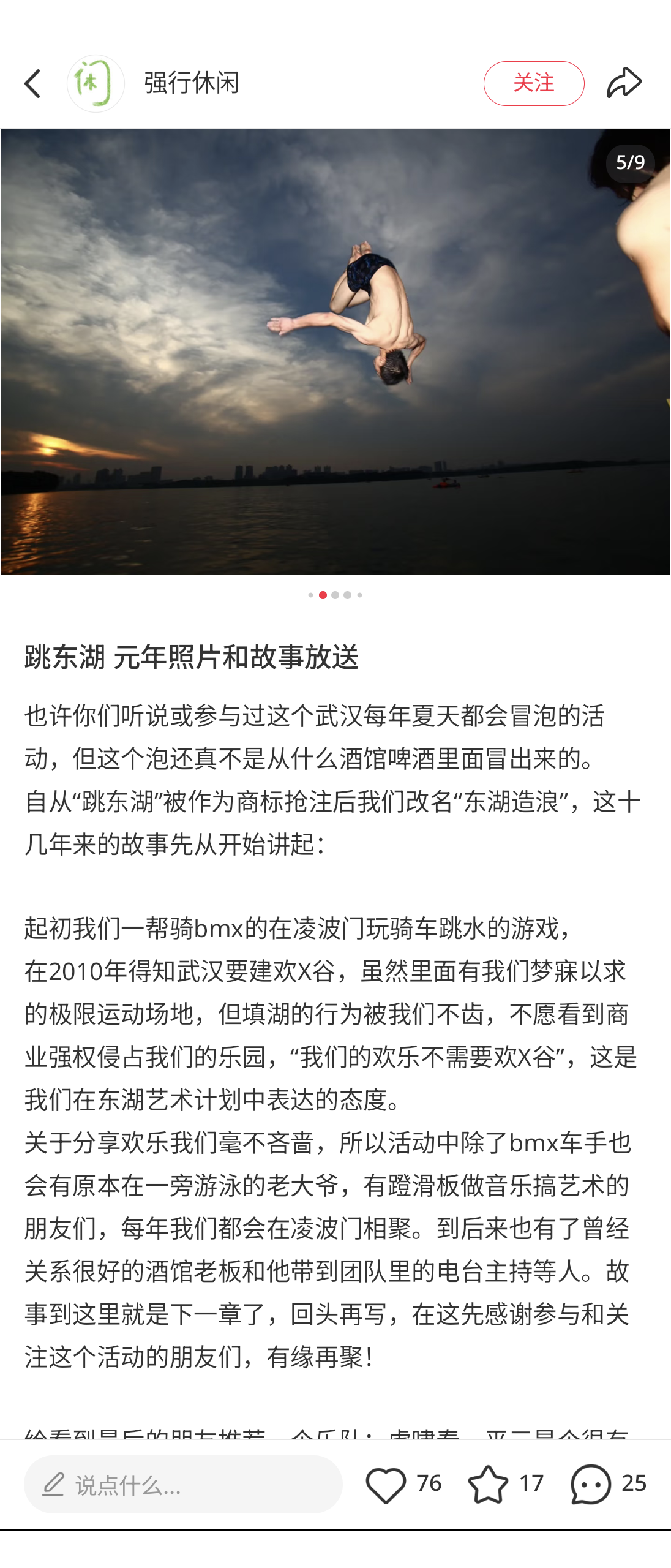This screenshot has height=1568, width=671.
Task: Favorite the post with the star icon
Action: coord(488,1485)
